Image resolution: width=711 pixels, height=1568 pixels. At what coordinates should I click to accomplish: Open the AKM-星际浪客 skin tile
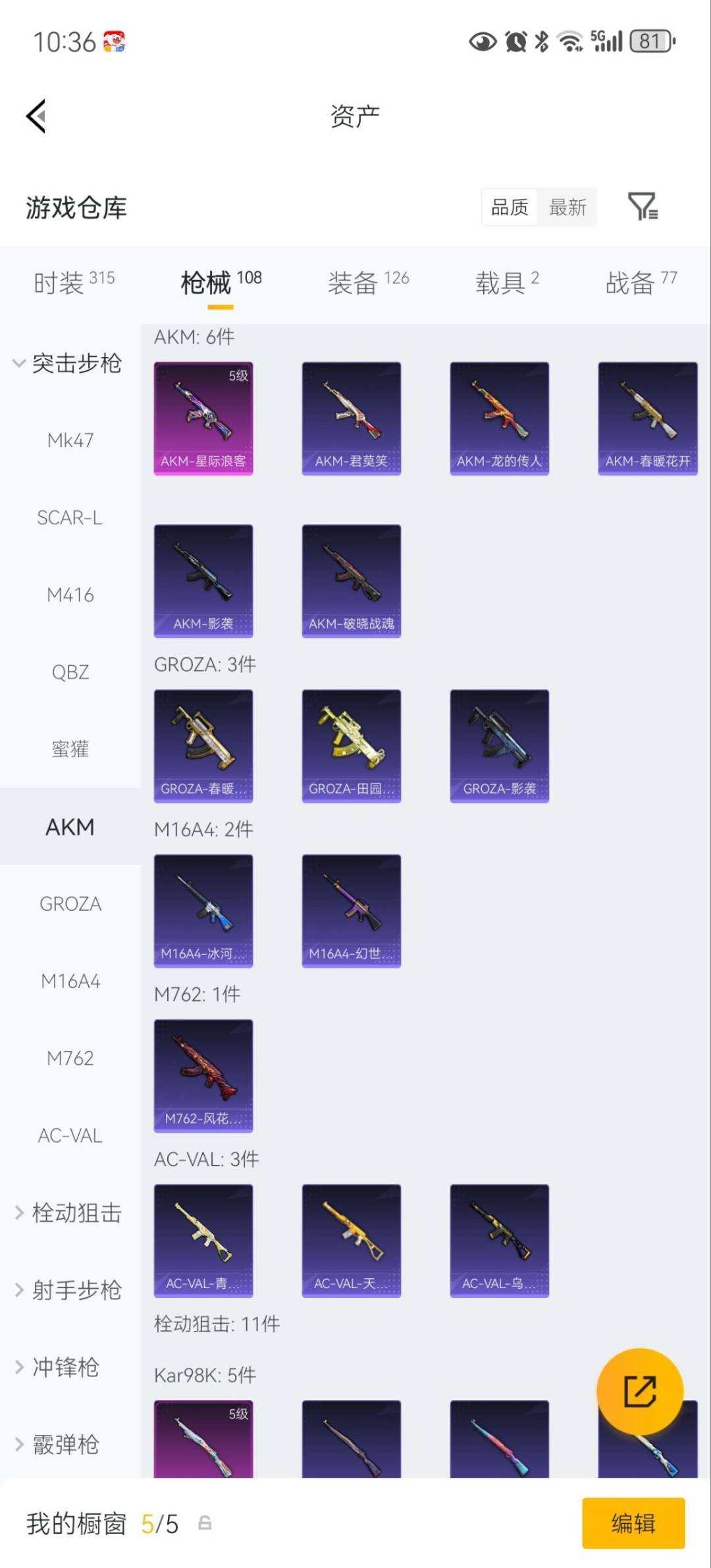click(x=203, y=418)
